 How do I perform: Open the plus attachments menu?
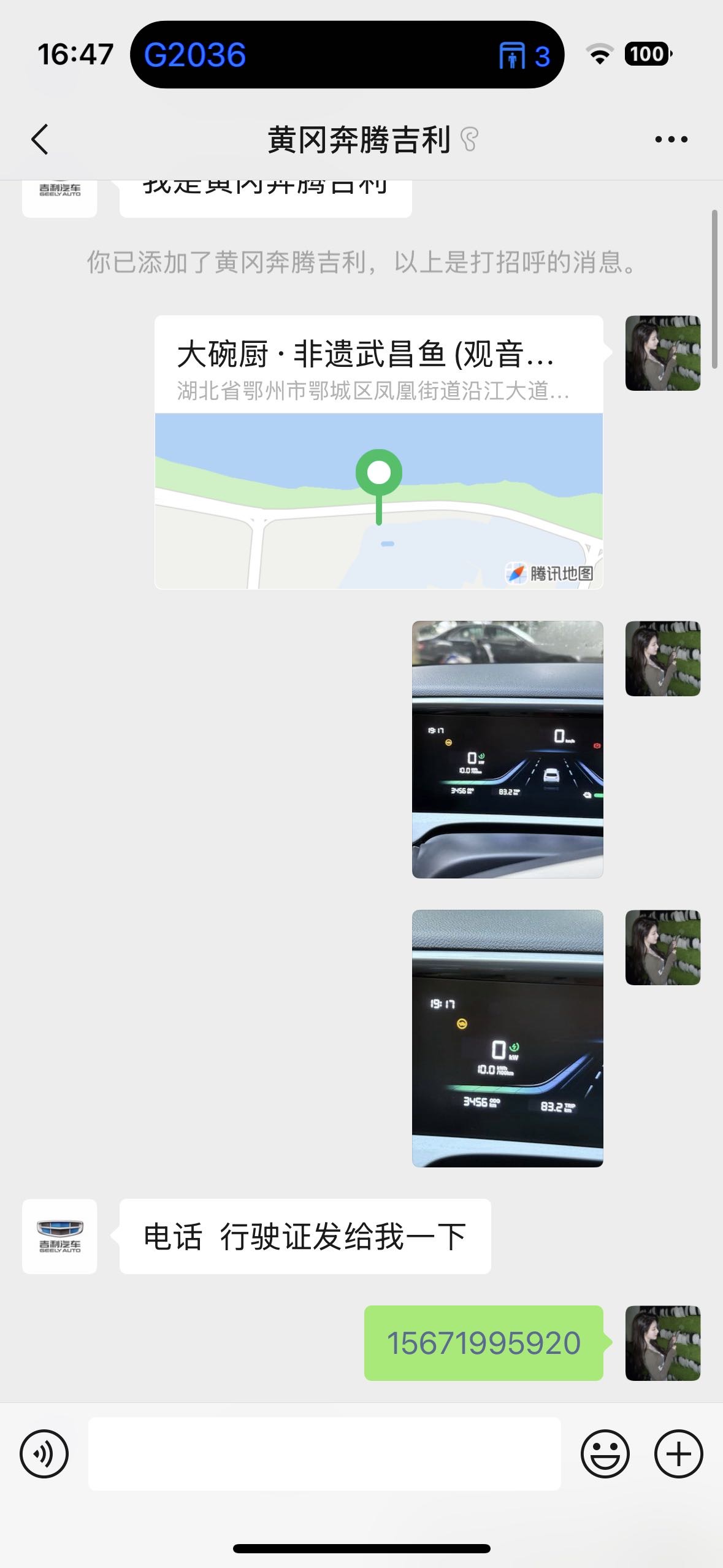[x=678, y=1453]
